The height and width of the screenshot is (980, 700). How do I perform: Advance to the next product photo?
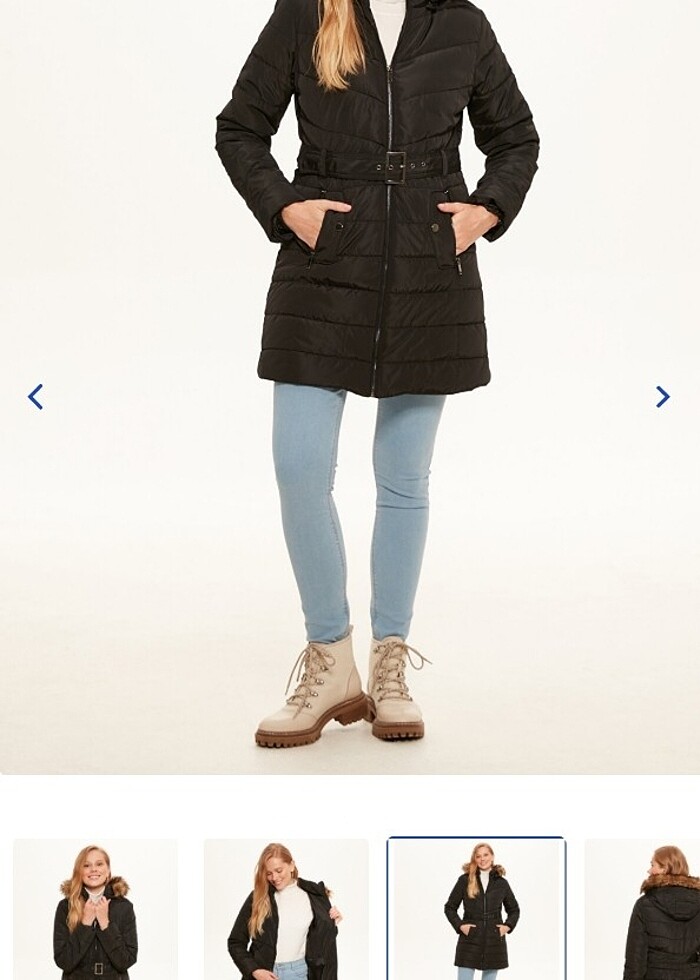pyautogui.click(x=662, y=397)
